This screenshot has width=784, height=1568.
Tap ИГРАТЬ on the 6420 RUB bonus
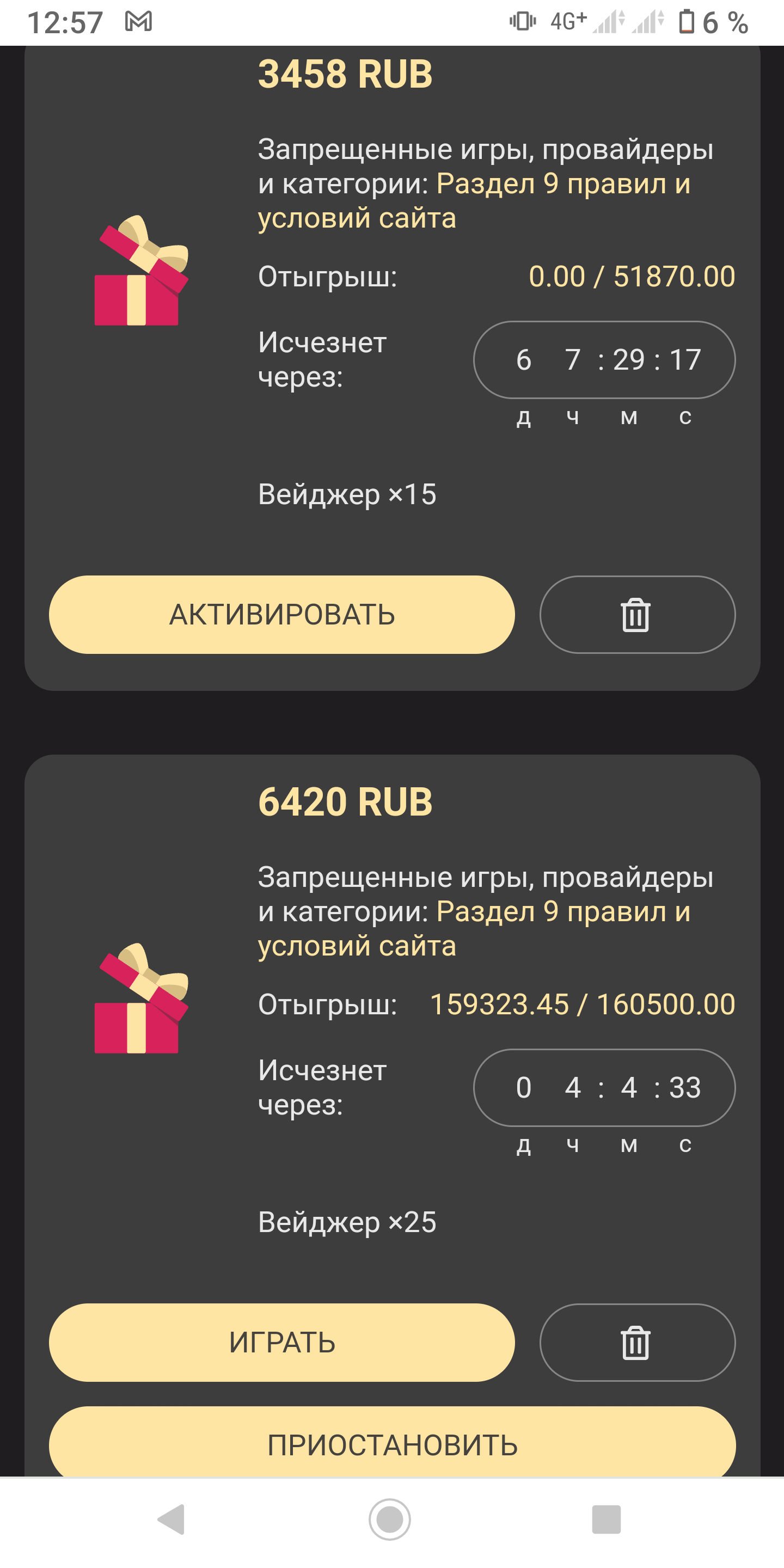coord(281,1342)
